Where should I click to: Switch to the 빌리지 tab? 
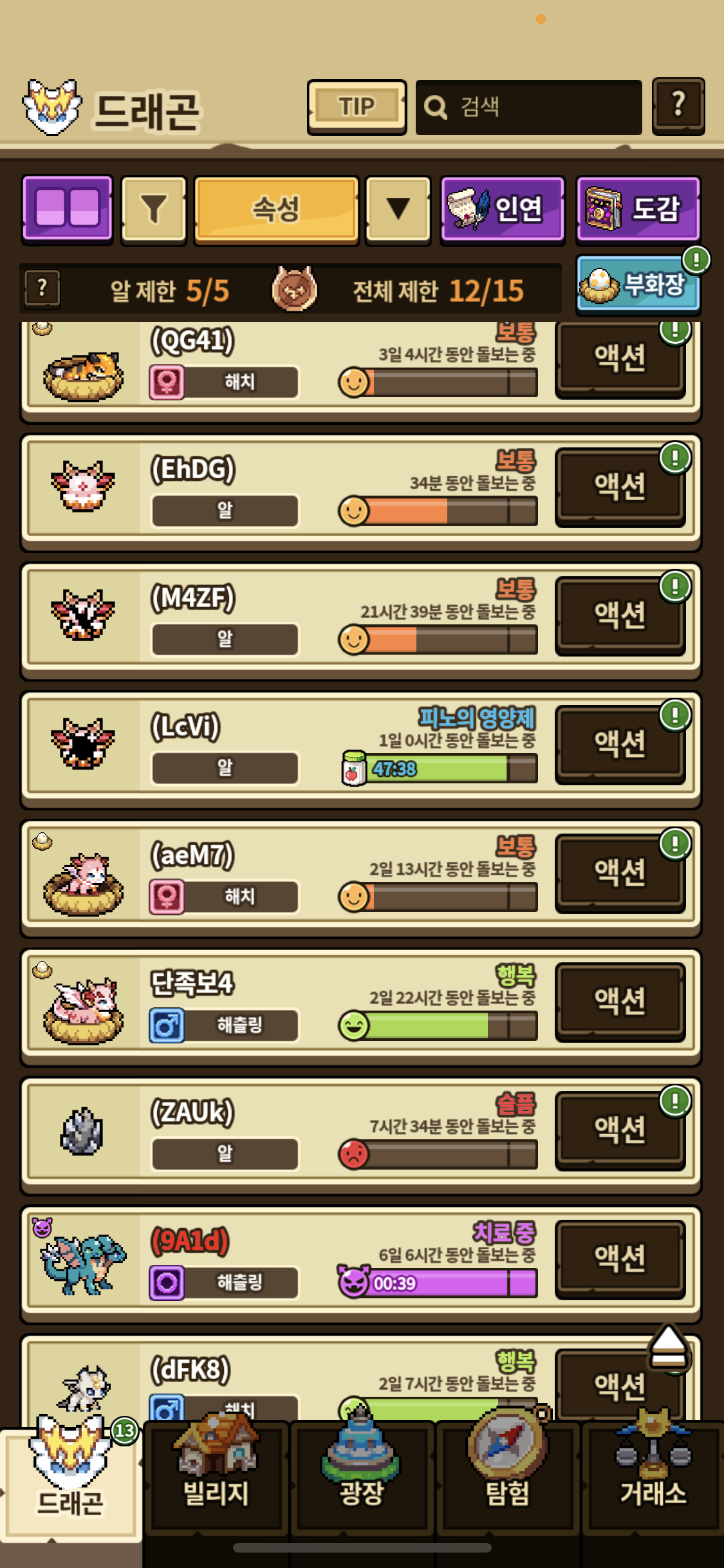(216, 1480)
